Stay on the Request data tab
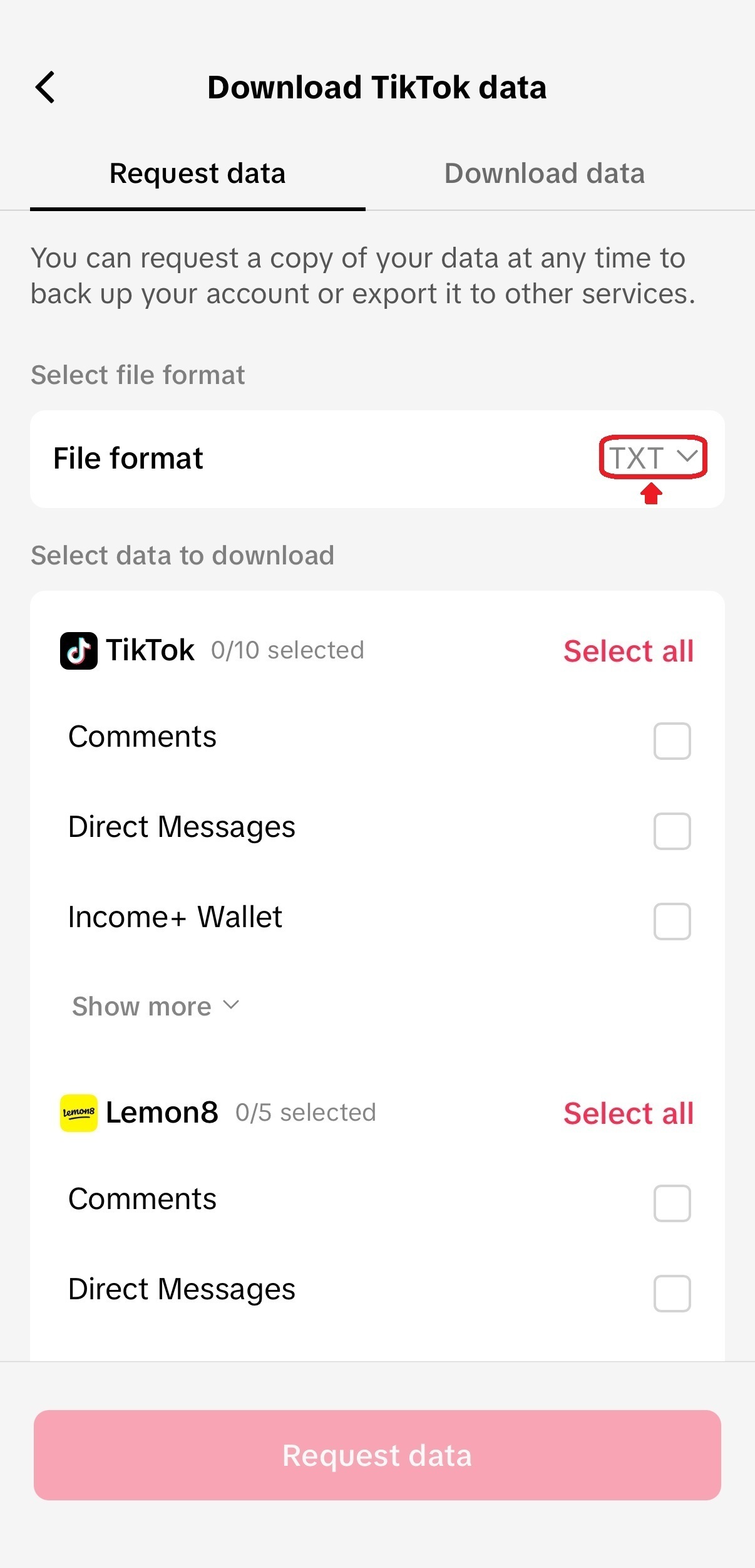The height and width of the screenshot is (1568, 755). 198,173
